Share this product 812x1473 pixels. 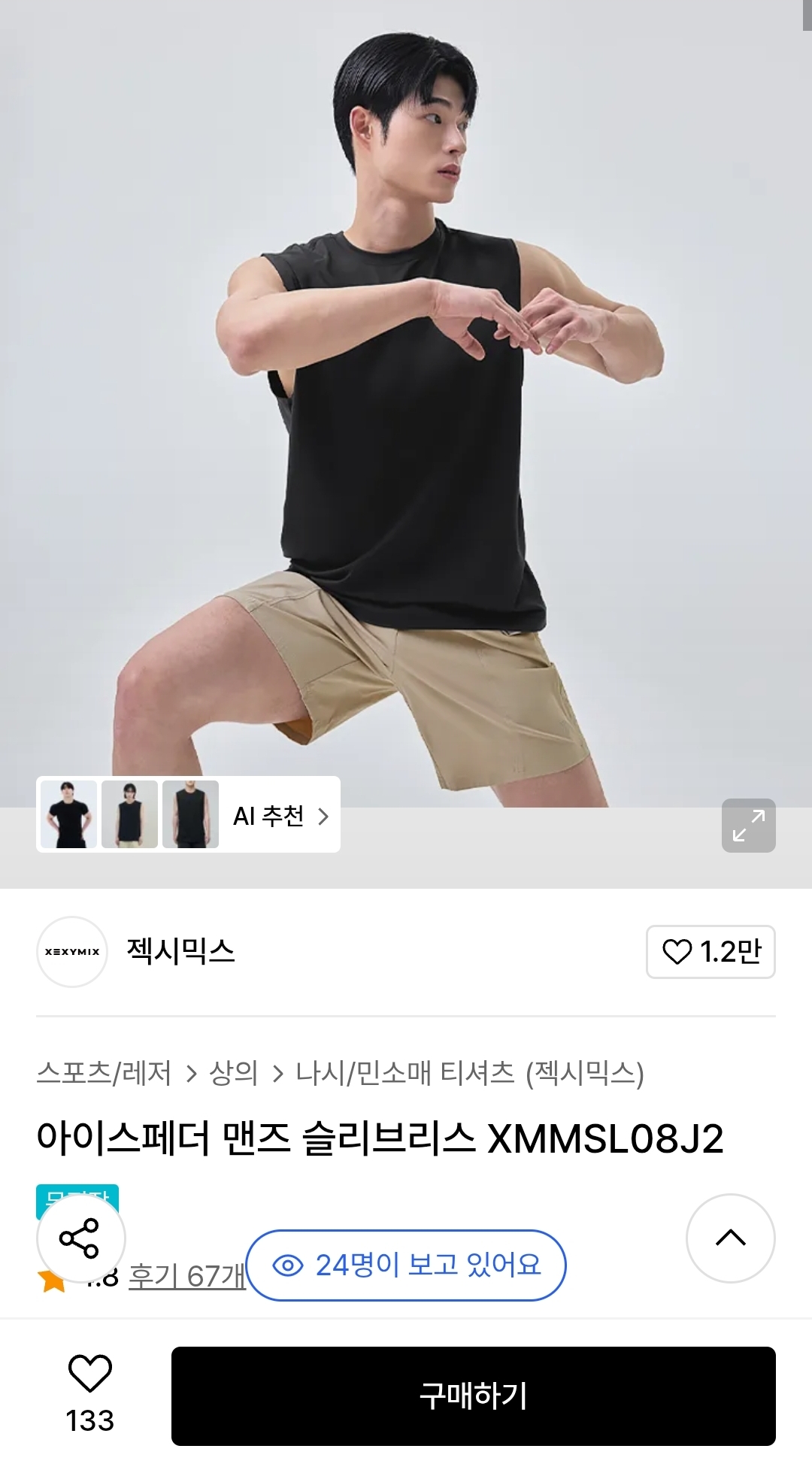coord(80,1238)
